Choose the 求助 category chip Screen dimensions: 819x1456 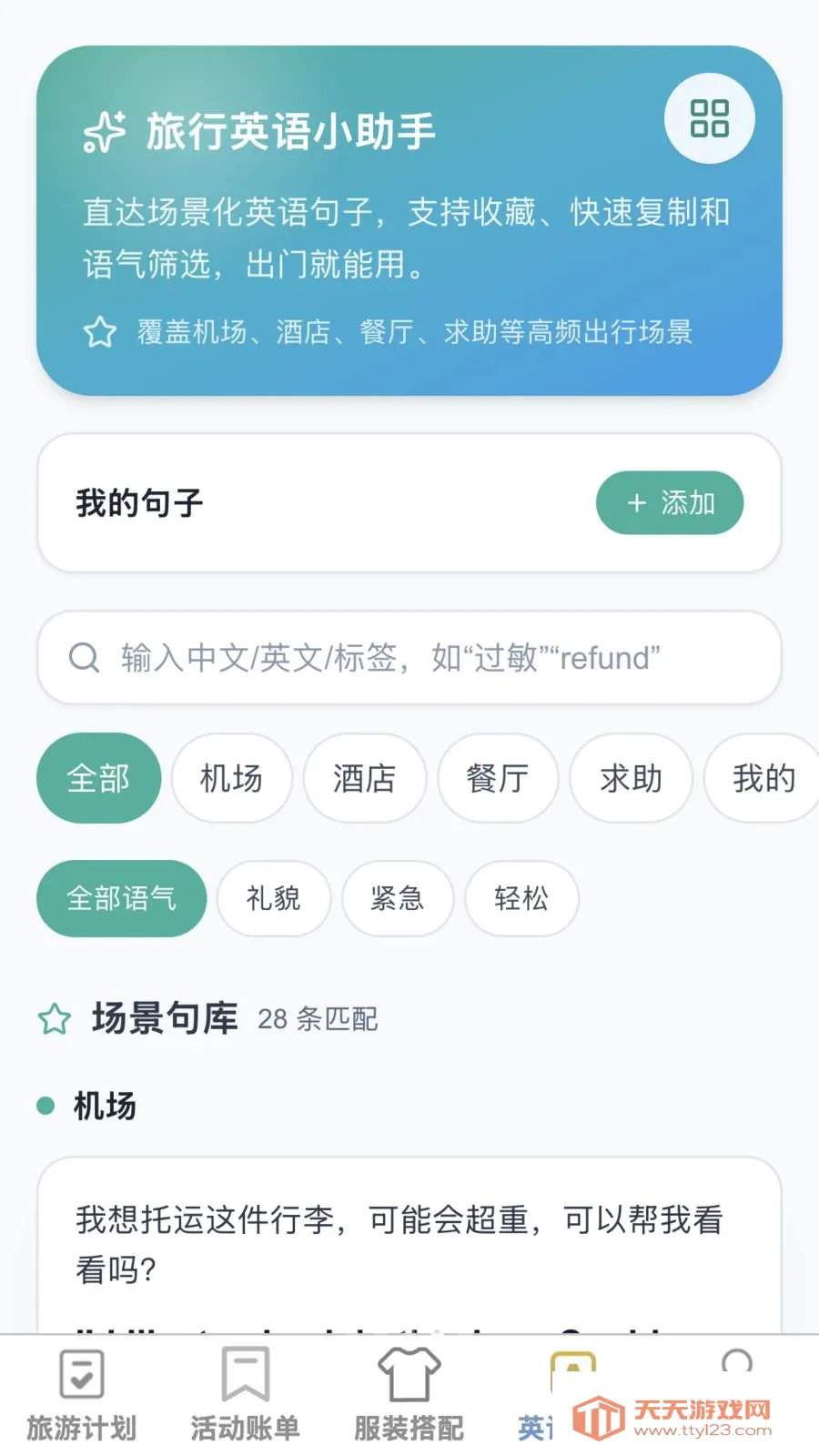pyautogui.click(x=631, y=778)
